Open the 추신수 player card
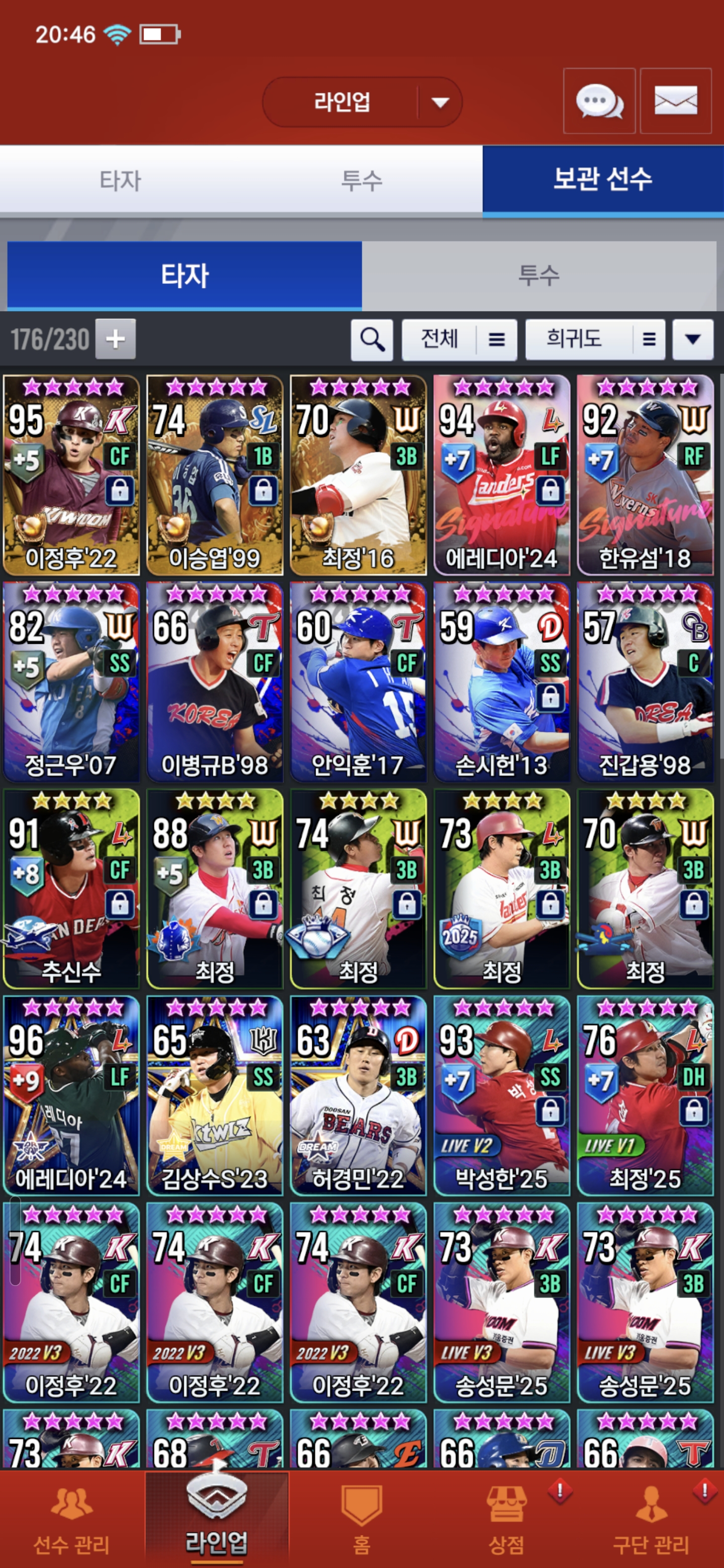The width and height of the screenshot is (724, 1568). coord(71,889)
